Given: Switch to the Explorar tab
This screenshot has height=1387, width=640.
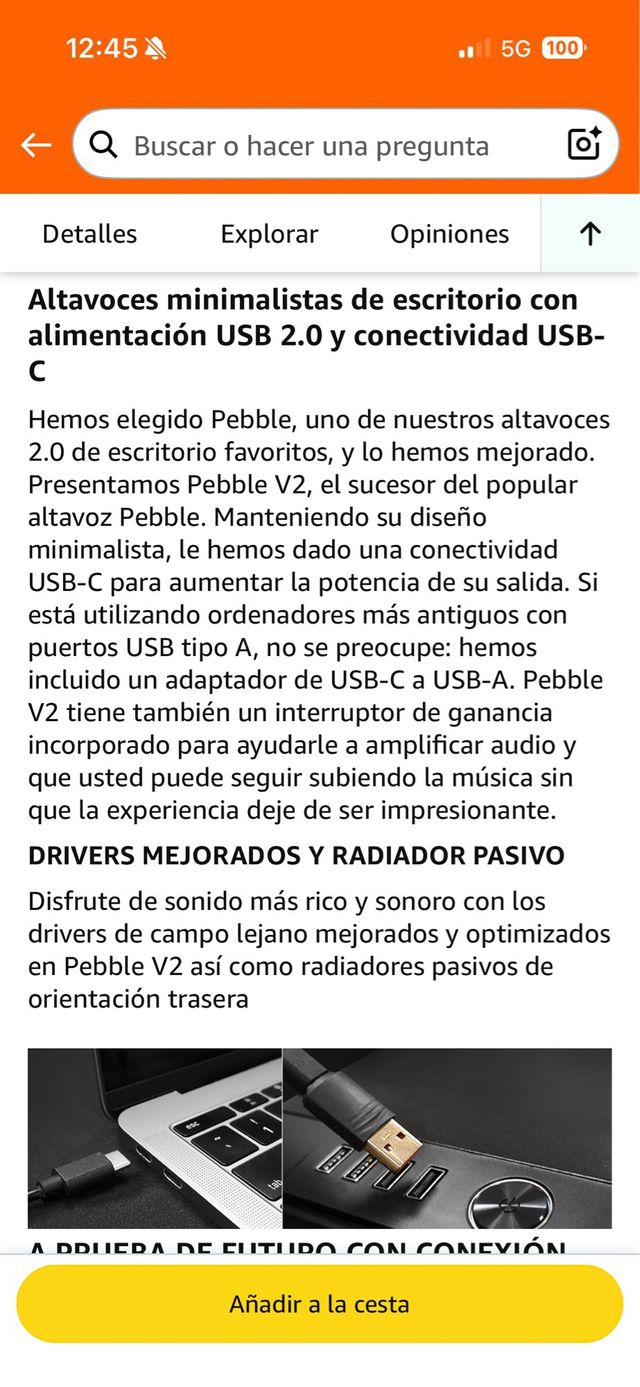Looking at the screenshot, I should (x=269, y=234).
